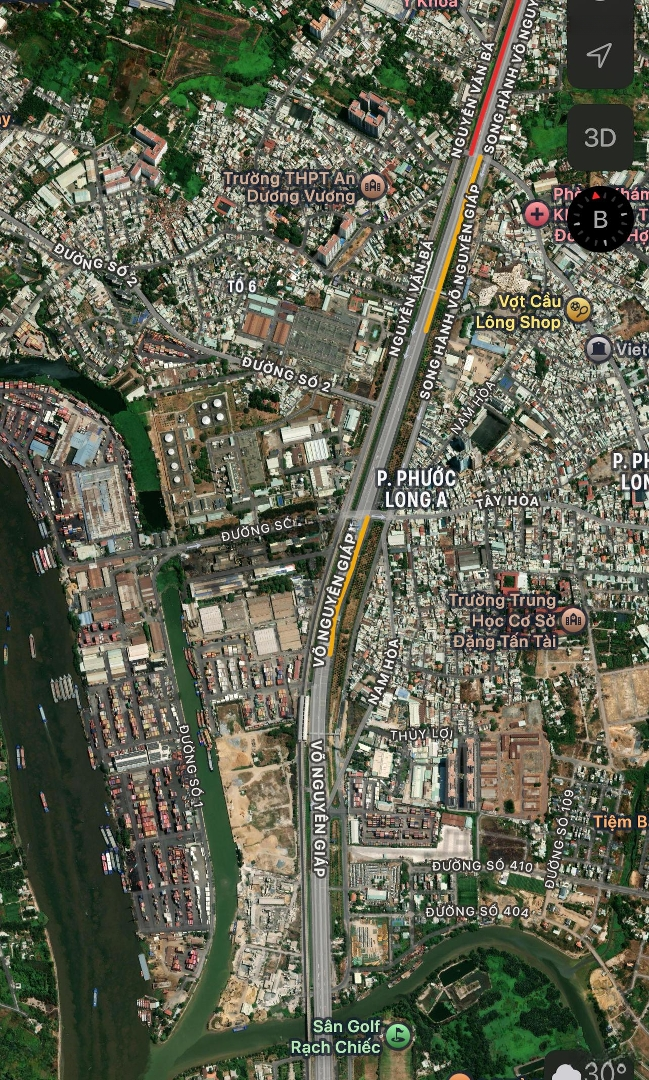Center map on current location

(599, 55)
